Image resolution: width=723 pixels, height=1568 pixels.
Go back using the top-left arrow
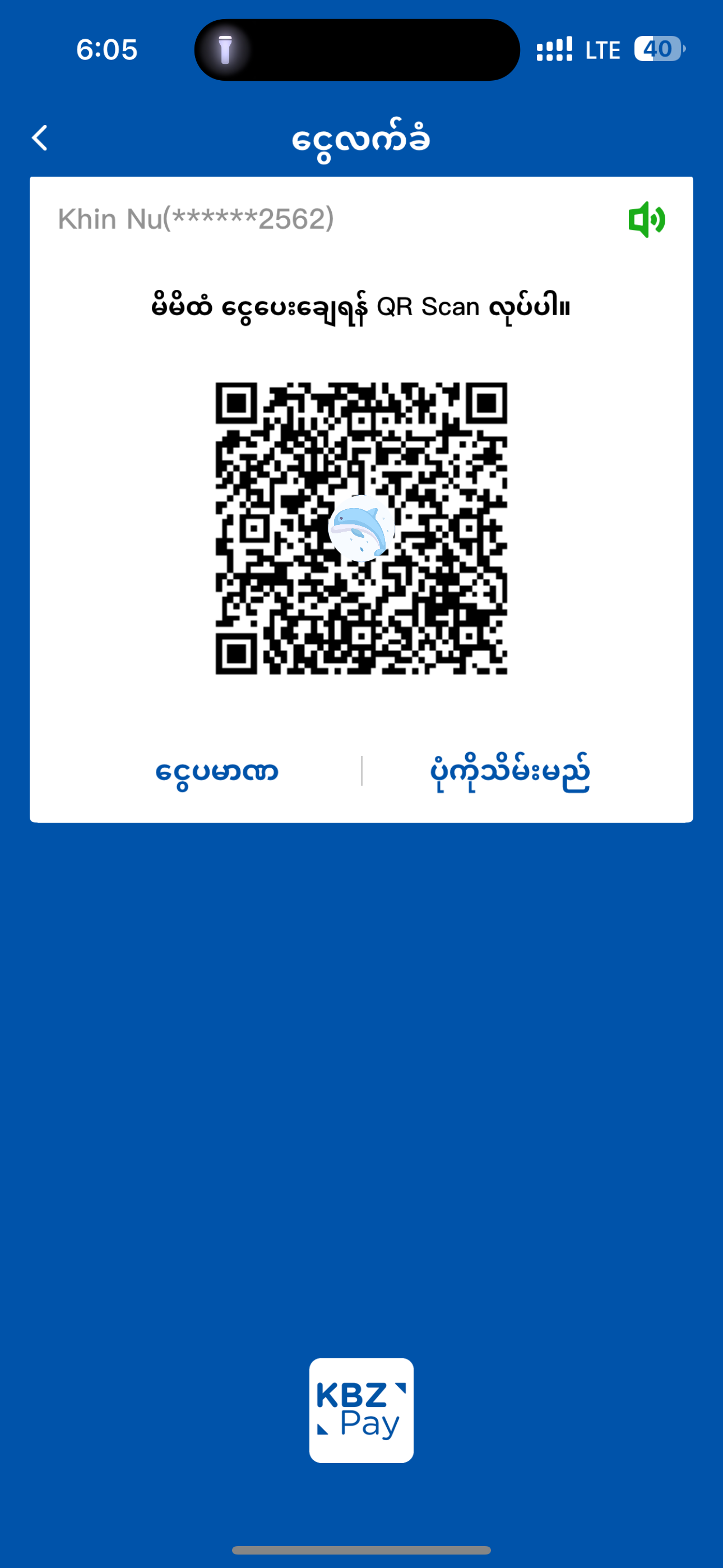click(40, 138)
